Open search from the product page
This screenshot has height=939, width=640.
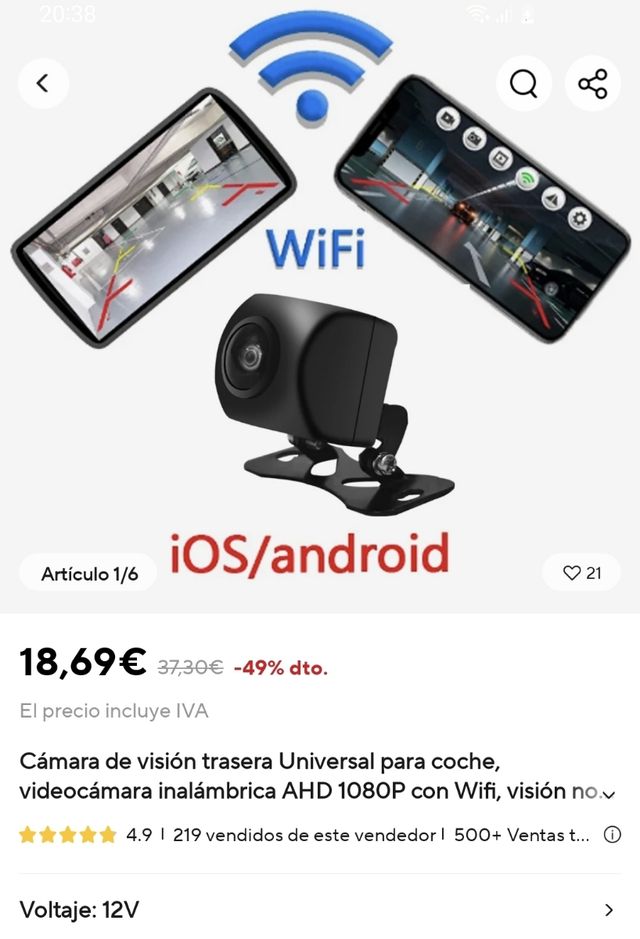pyautogui.click(x=523, y=83)
